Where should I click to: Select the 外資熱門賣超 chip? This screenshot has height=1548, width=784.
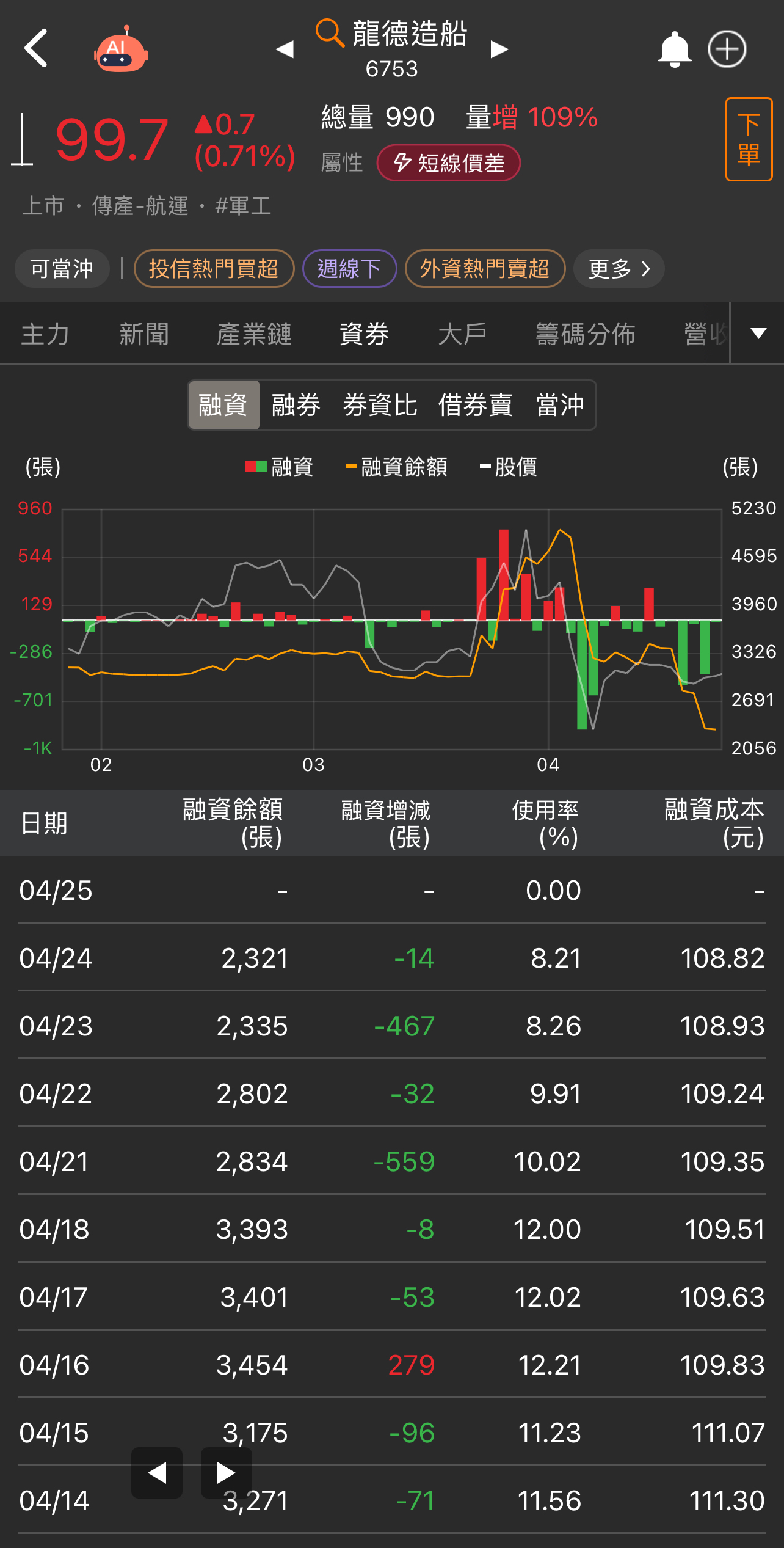pos(485,269)
